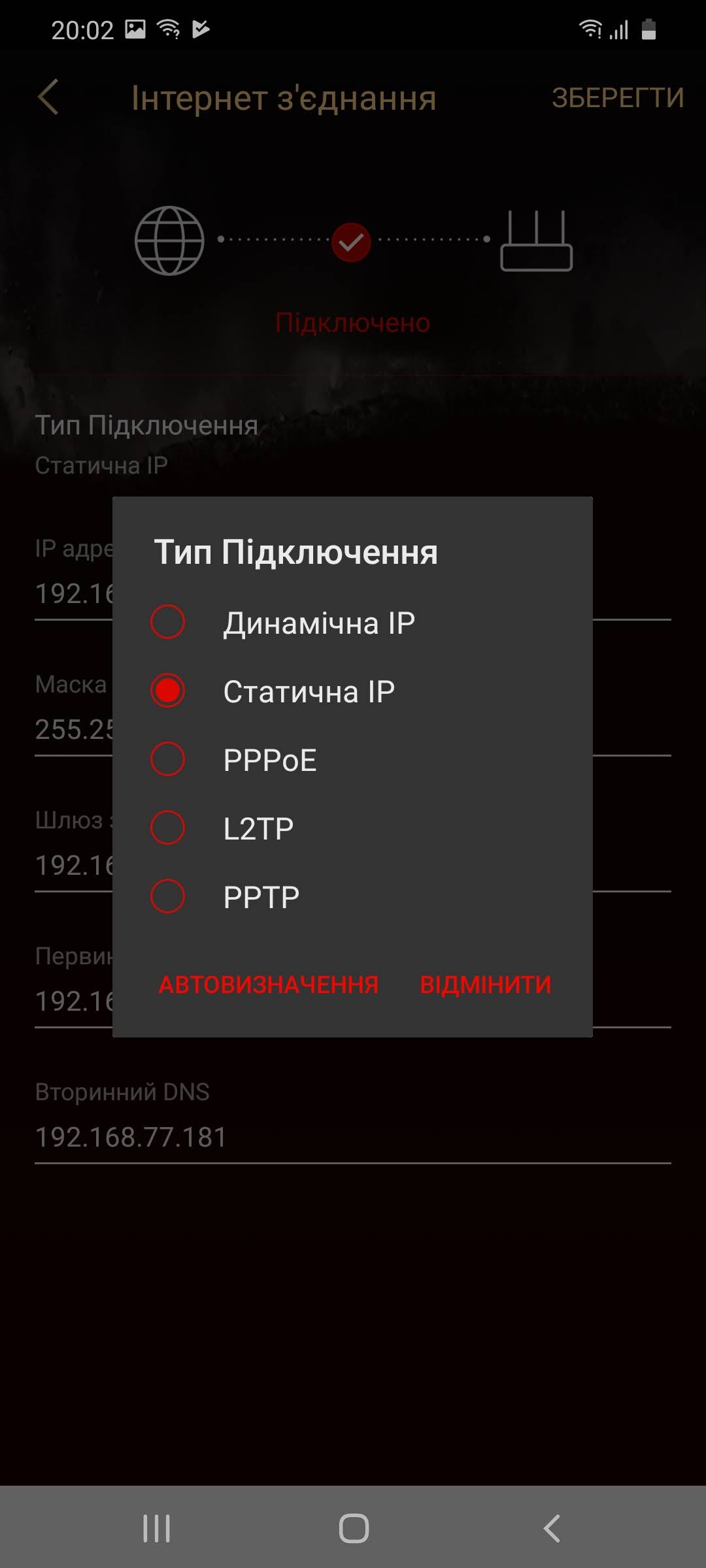
Task: Choose Статична IP connection type
Action: click(x=352, y=691)
